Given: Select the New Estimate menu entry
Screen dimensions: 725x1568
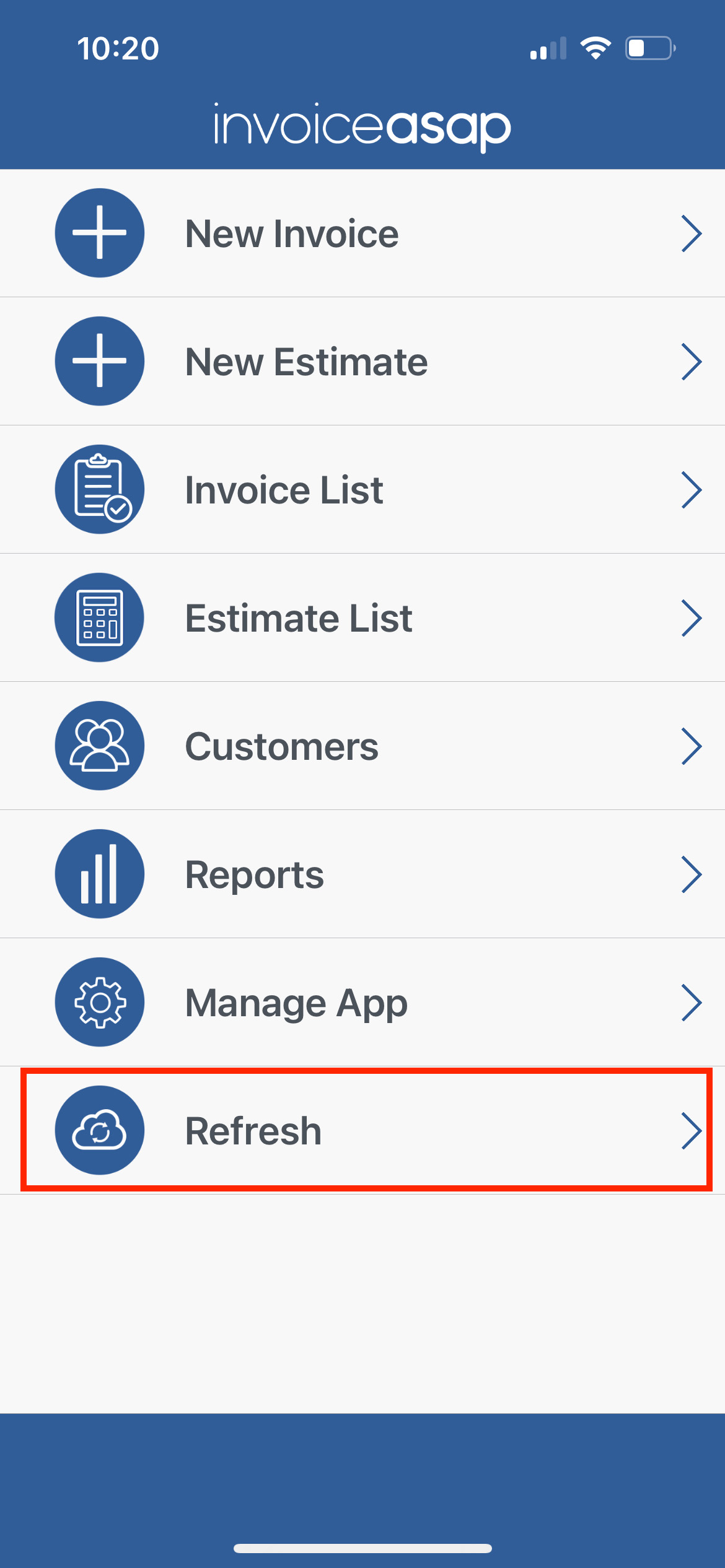Looking at the screenshot, I should point(306,361).
